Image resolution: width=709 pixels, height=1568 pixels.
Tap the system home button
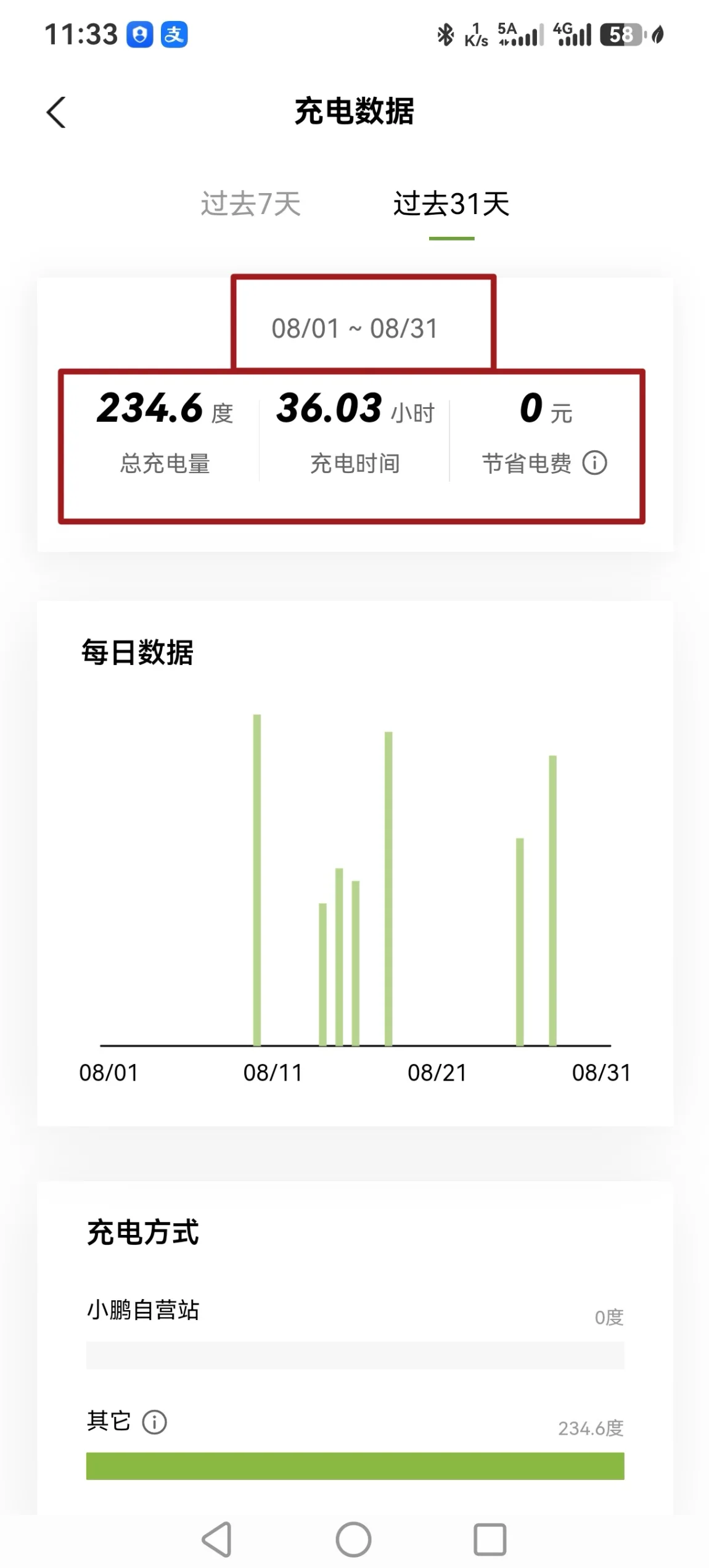point(353,1540)
